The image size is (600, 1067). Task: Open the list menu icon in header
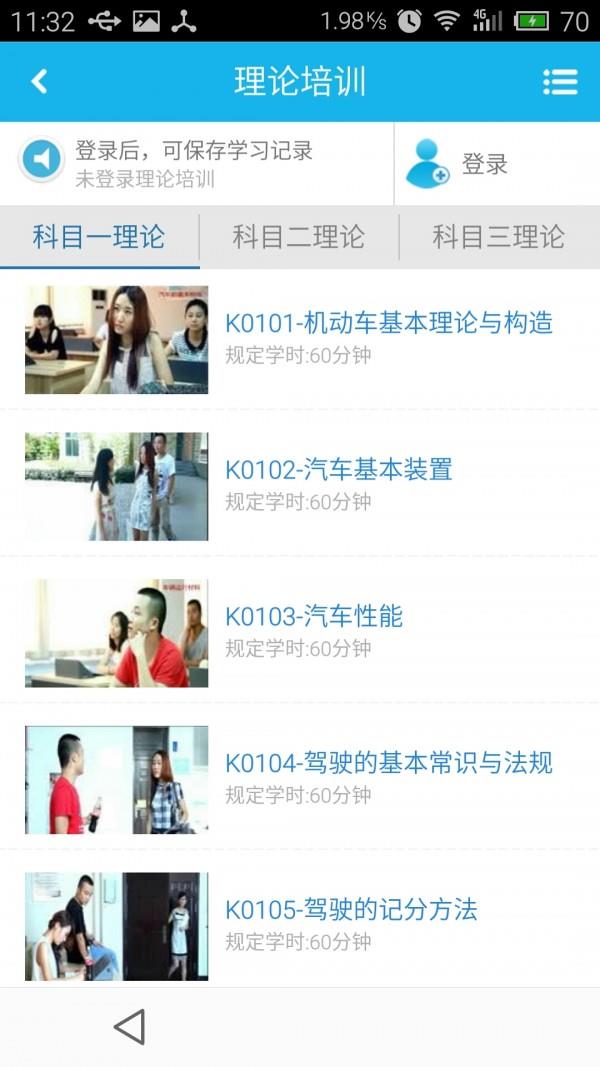(560, 82)
